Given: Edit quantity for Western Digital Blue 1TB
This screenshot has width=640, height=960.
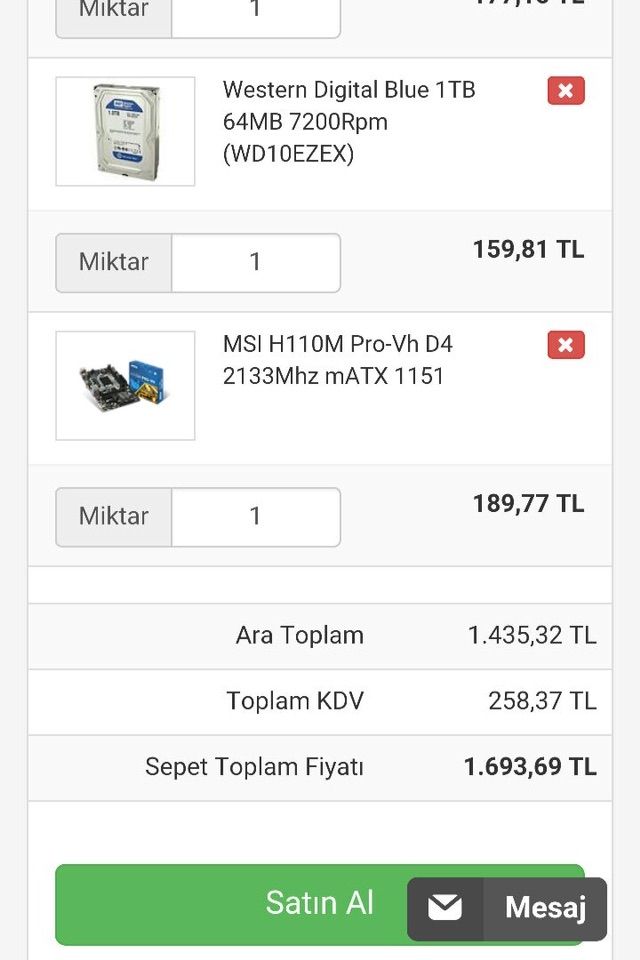Looking at the screenshot, I should click(x=255, y=262).
